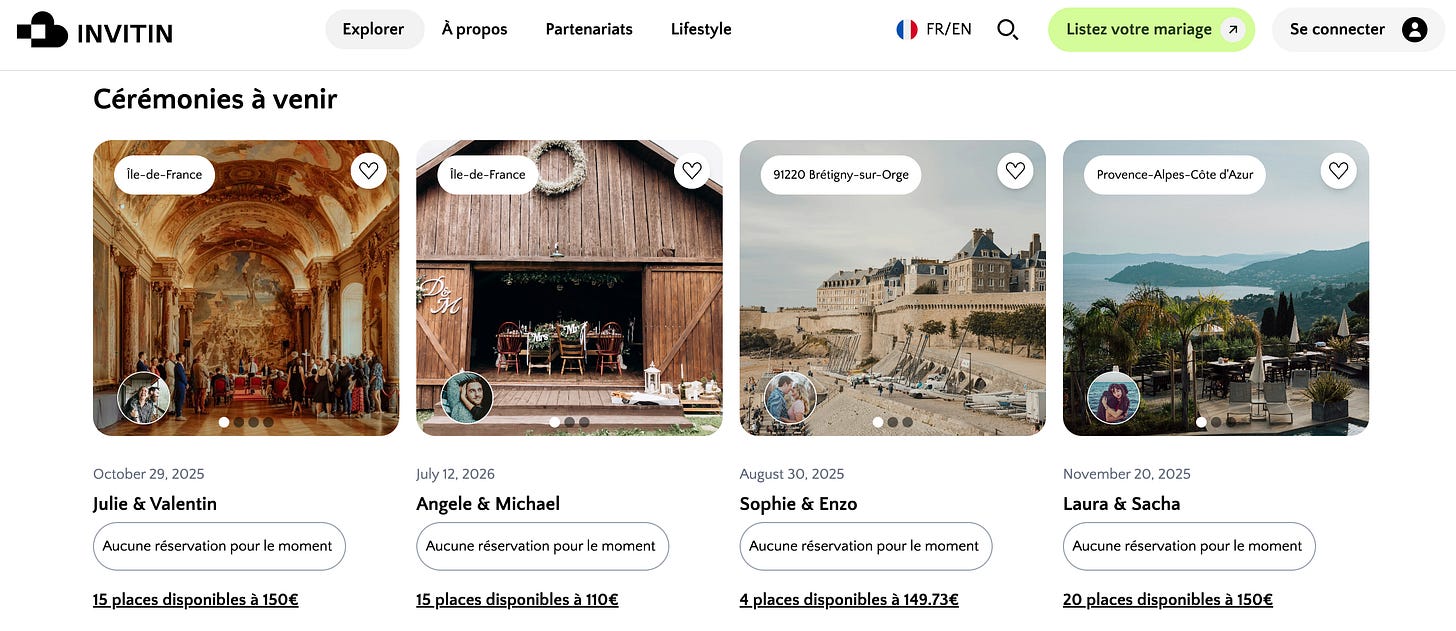The height and width of the screenshot is (631, 1456).
Task: Follow the 15 places disponibles à 110€ link
Action: tap(517, 600)
